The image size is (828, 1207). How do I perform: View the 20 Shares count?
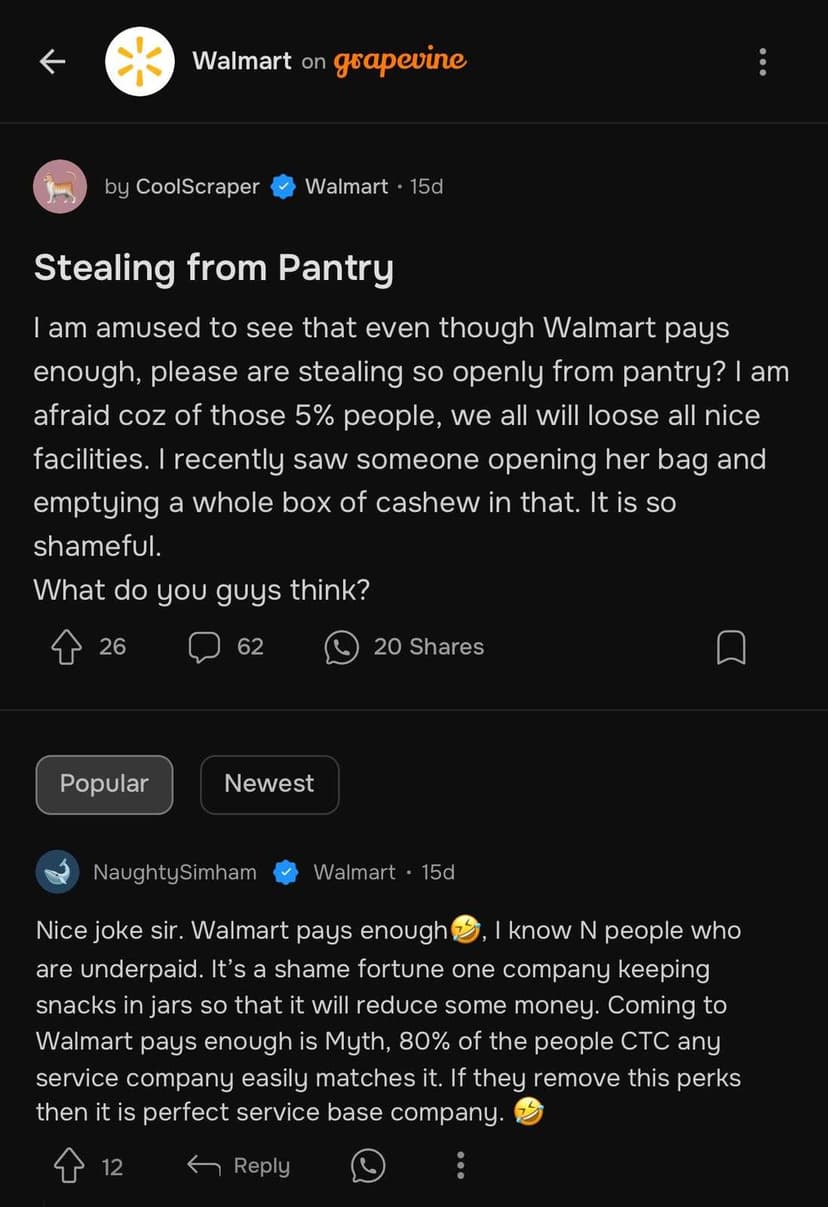pyautogui.click(x=428, y=647)
